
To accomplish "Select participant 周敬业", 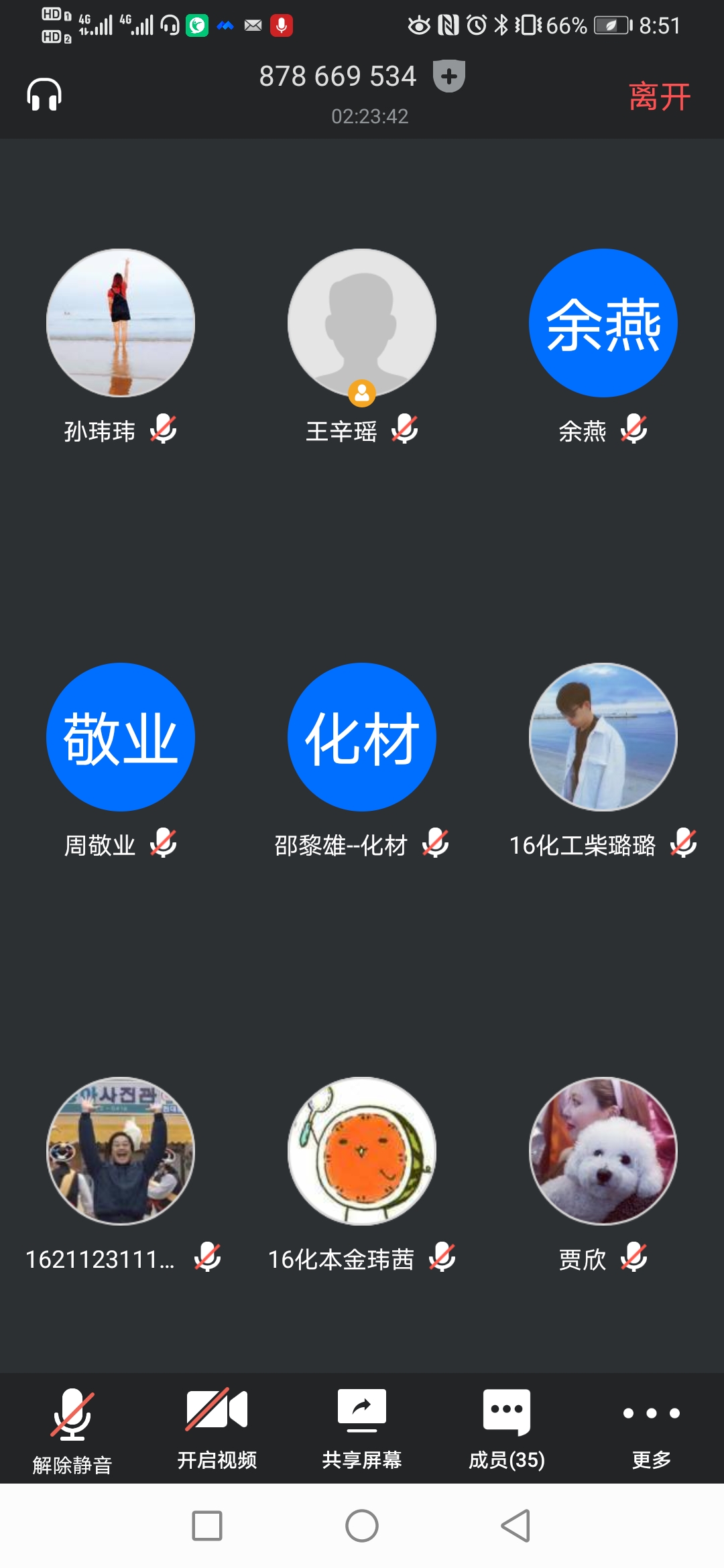I will click(121, 737).
